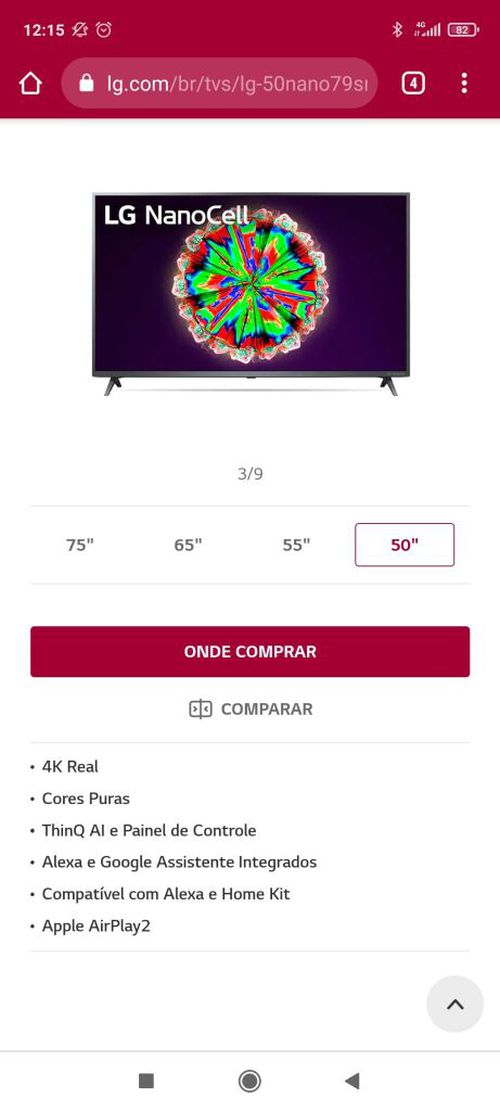The height and width of the screenshot is (1111, 500).
Task: Open the browser overflow menu
Action: (x=464, y=84)
